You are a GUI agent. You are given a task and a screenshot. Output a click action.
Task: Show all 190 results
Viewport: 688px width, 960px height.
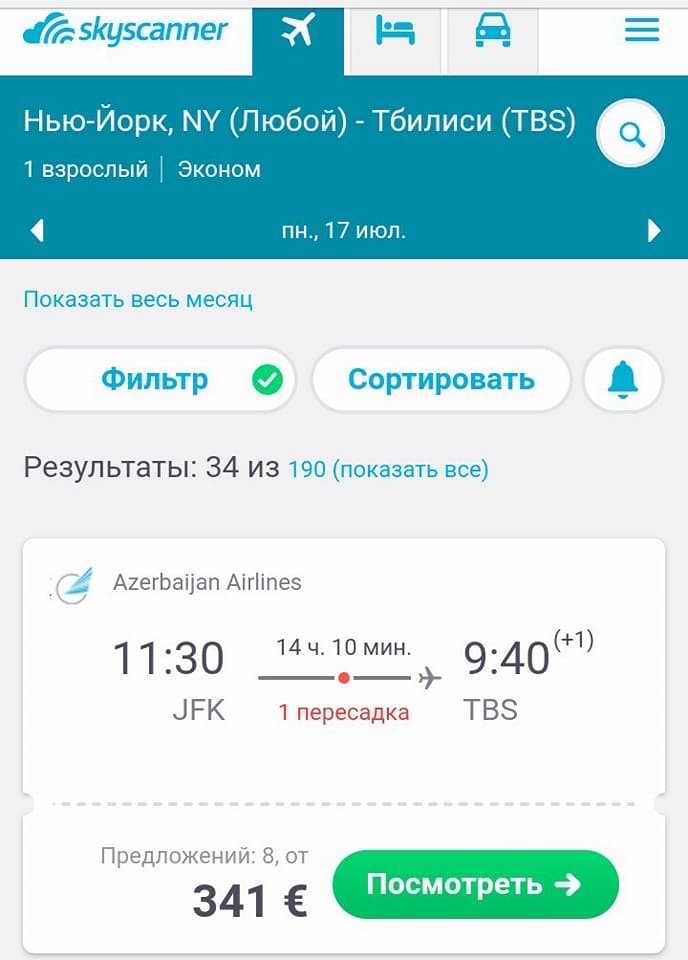point(388,469)
